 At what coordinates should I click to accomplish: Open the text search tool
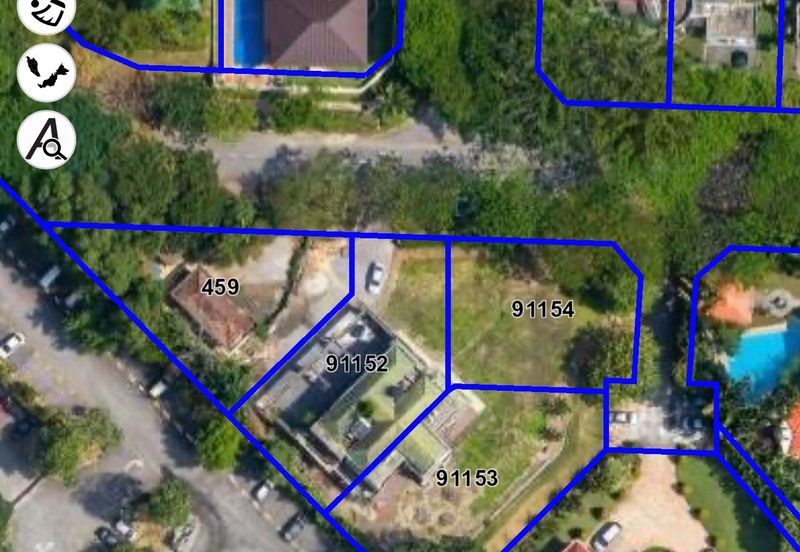pos(47,138)
